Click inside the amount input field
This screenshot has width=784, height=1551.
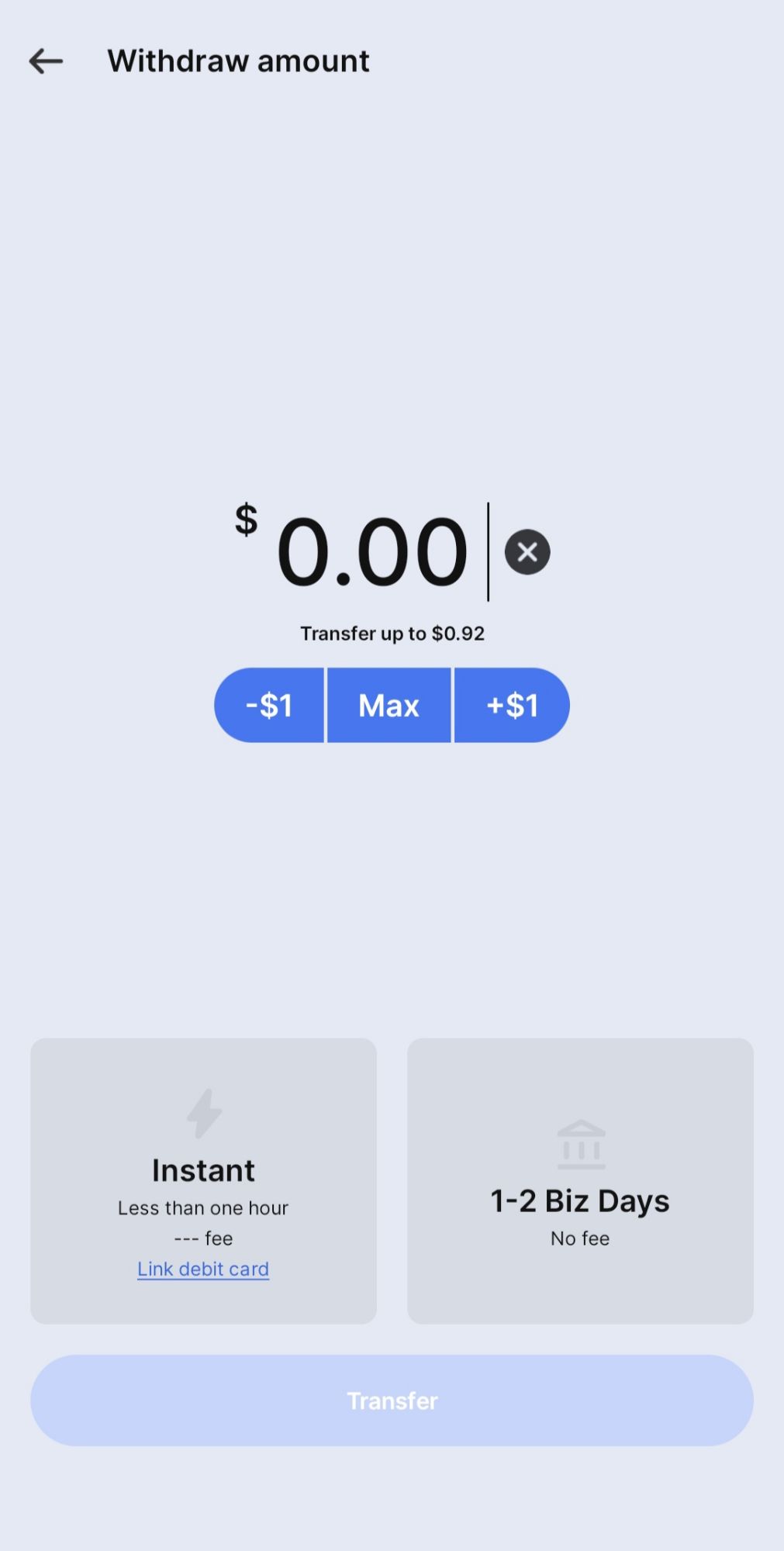(x=371, y=551)
